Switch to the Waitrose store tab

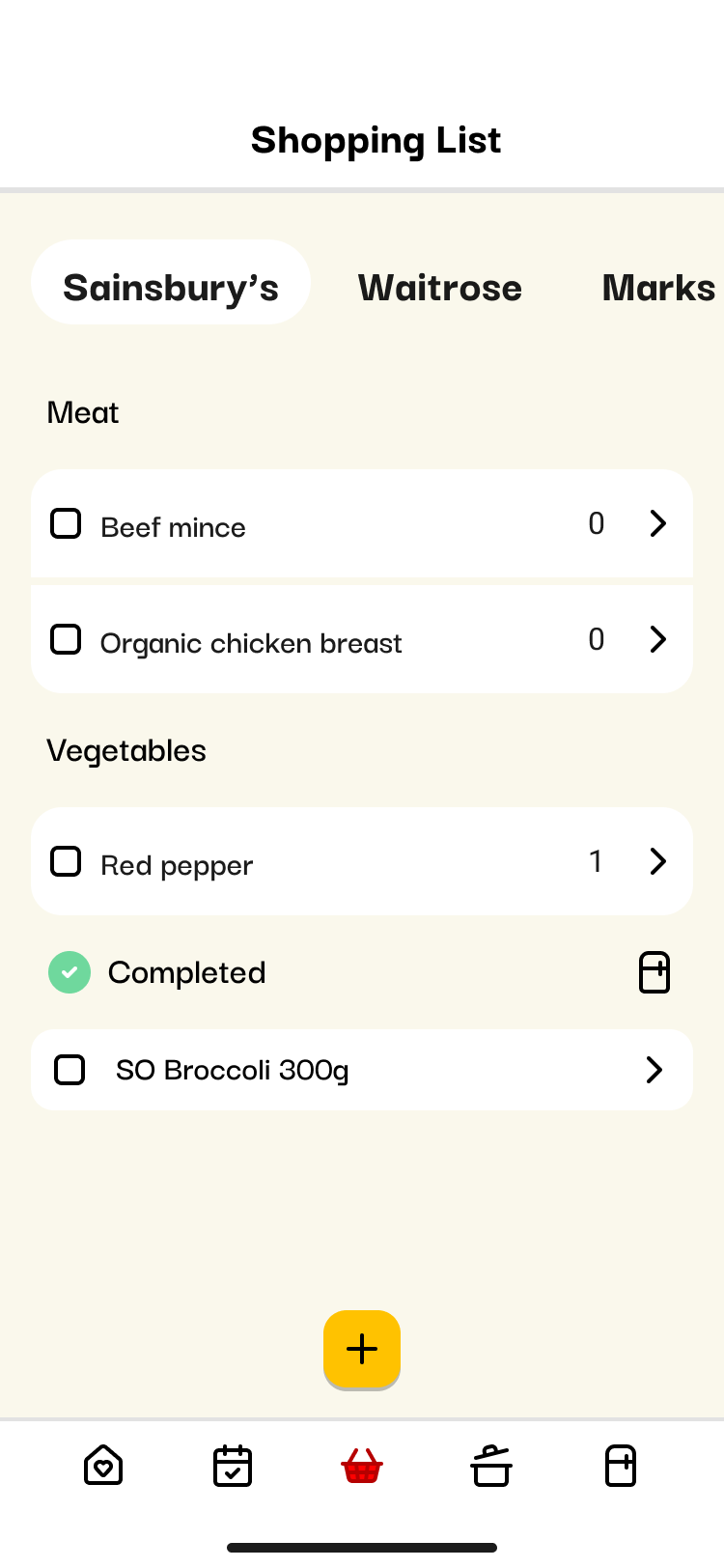[x=439, y=288]
